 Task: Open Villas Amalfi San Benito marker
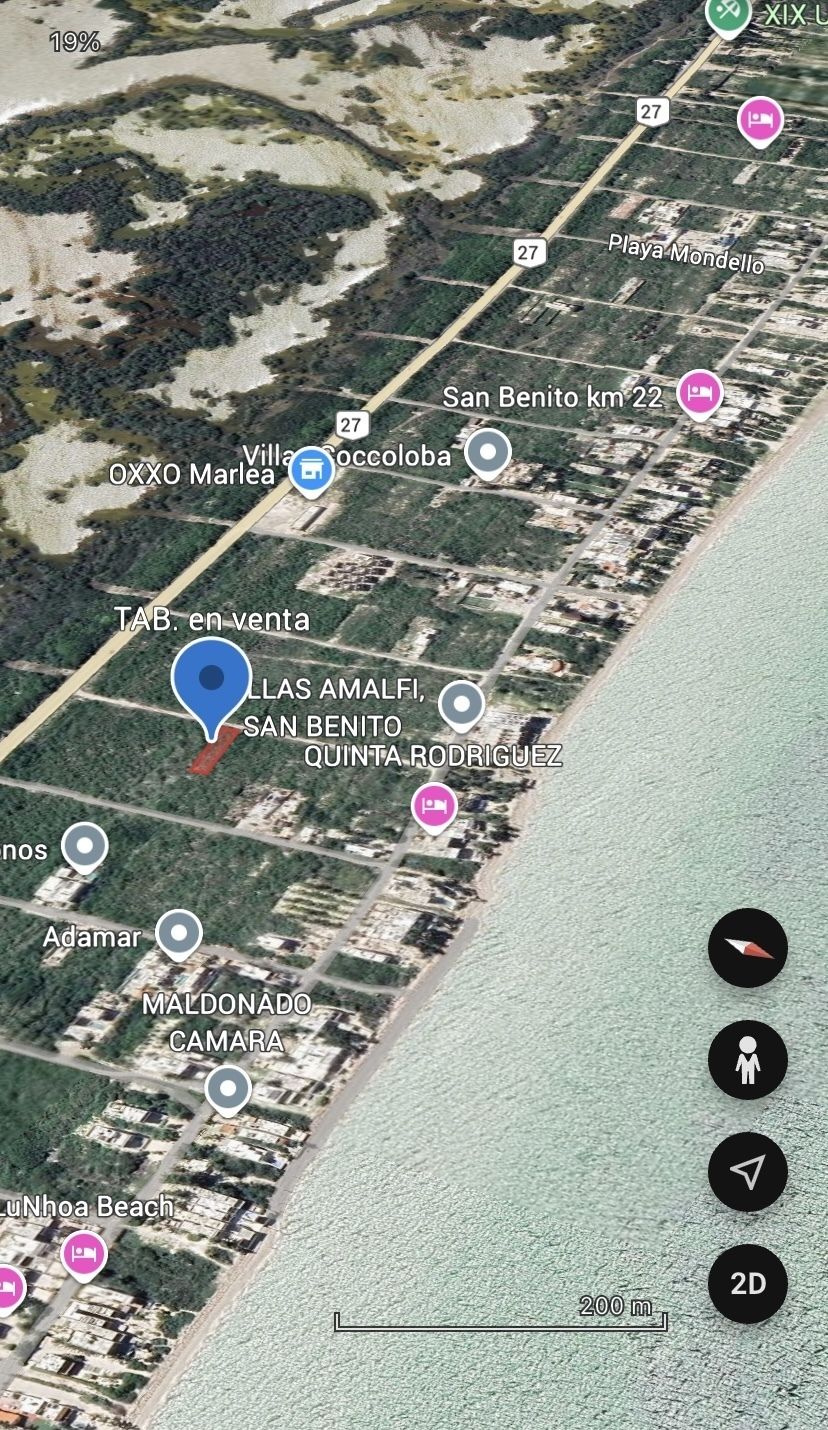(x=461, y=704)
